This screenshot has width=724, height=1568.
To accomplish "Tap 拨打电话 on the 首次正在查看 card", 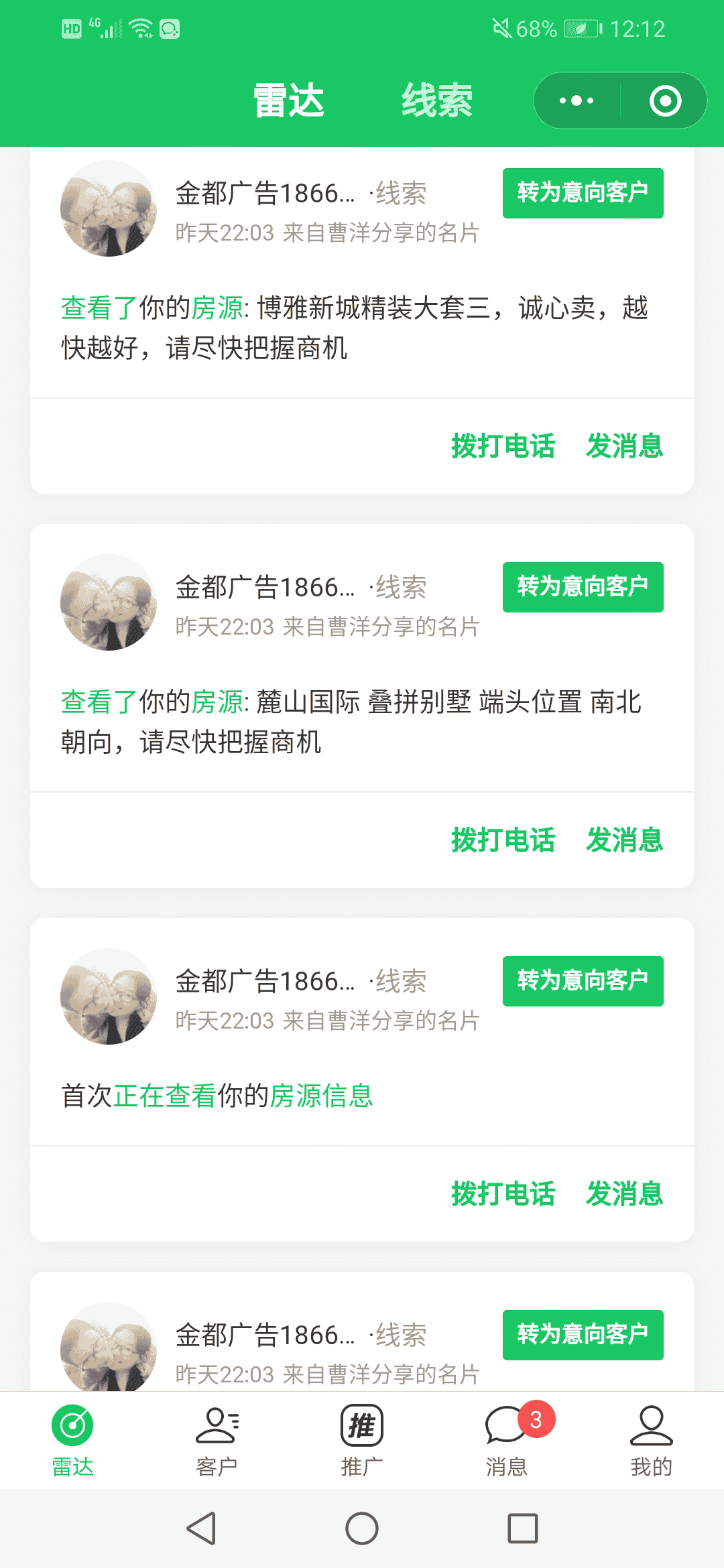I will coord(503,1194).
